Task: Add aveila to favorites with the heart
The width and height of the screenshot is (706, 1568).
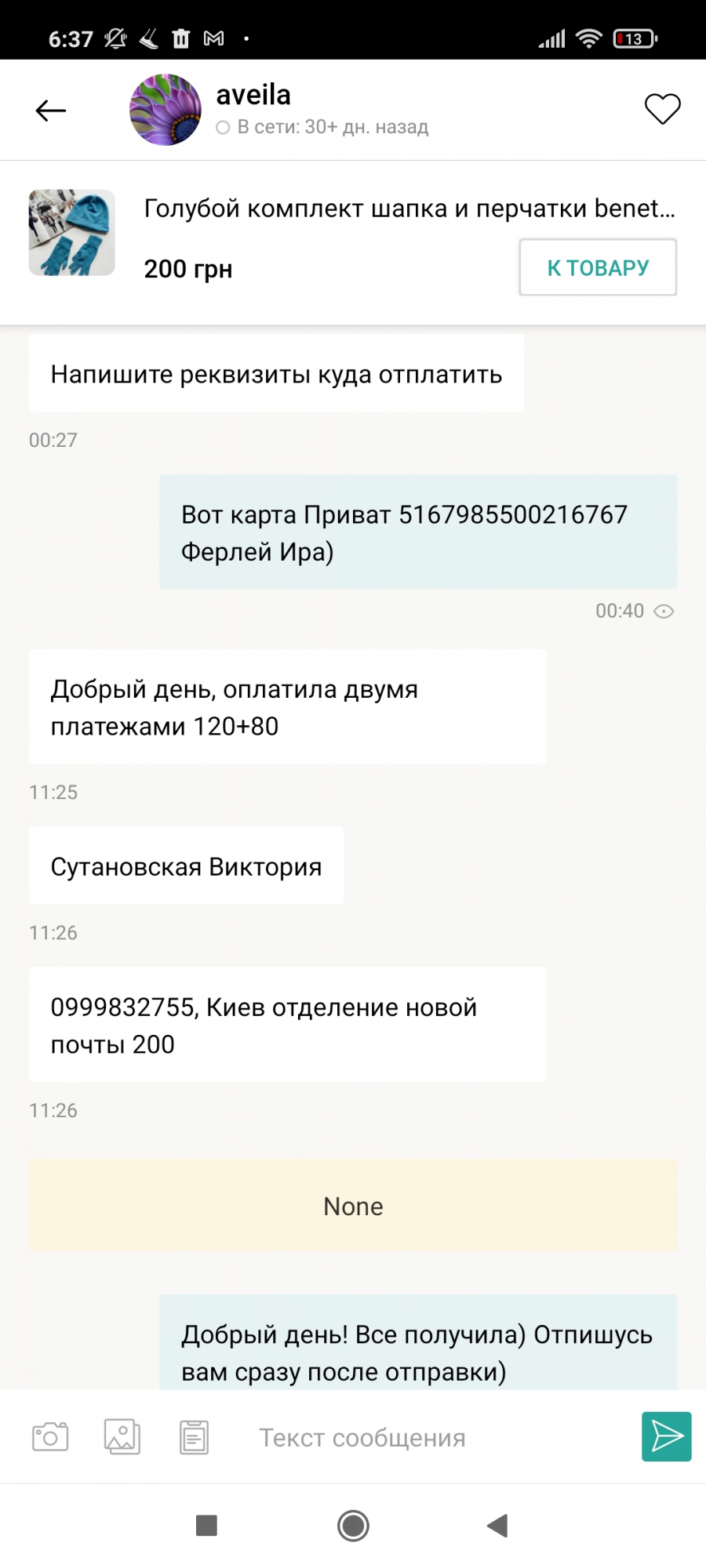Action: point(663,109)
